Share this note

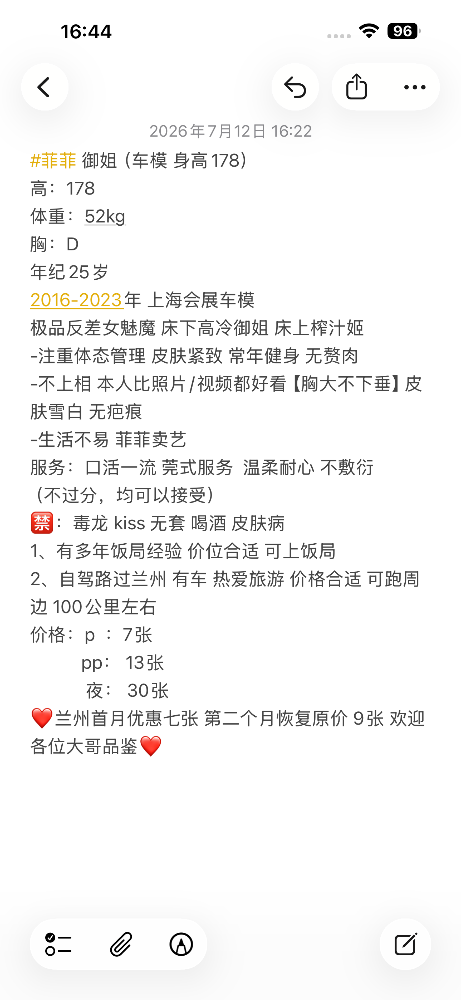pyautogui.click(x=356, y=87)
